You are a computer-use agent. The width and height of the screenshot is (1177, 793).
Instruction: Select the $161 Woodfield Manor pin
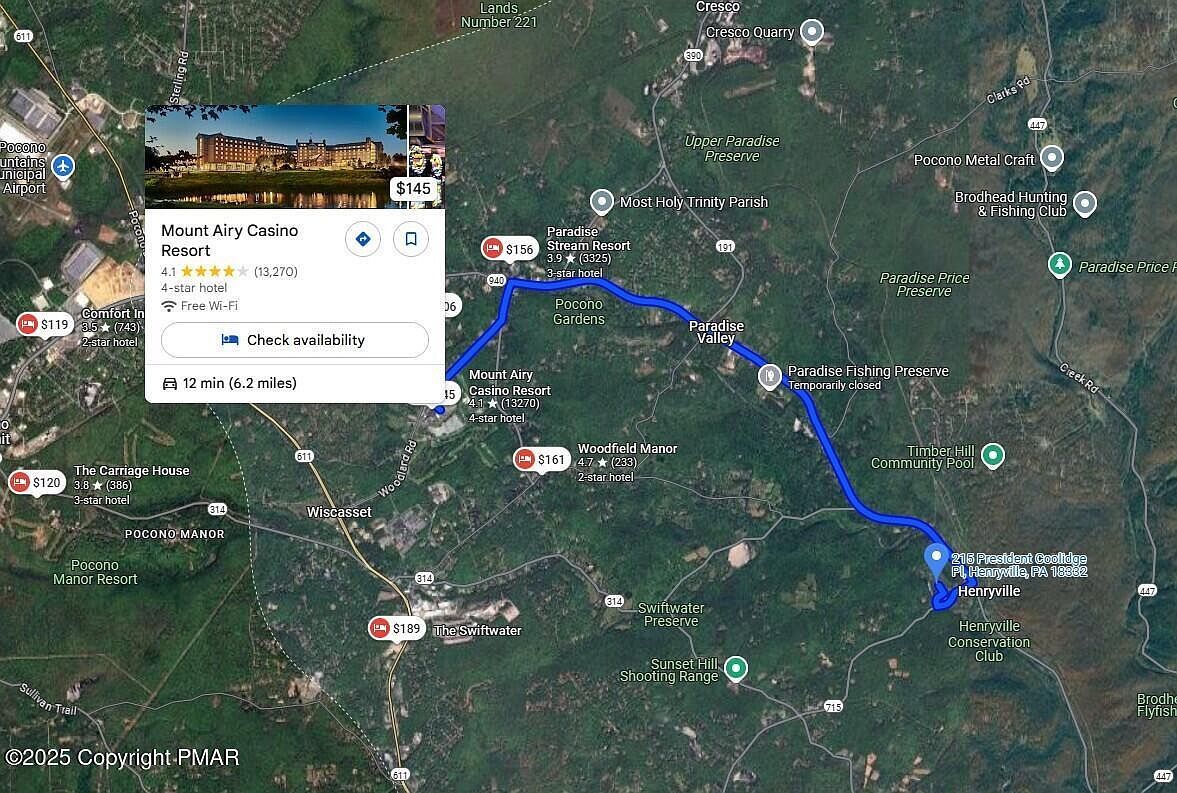pos(541,459)
